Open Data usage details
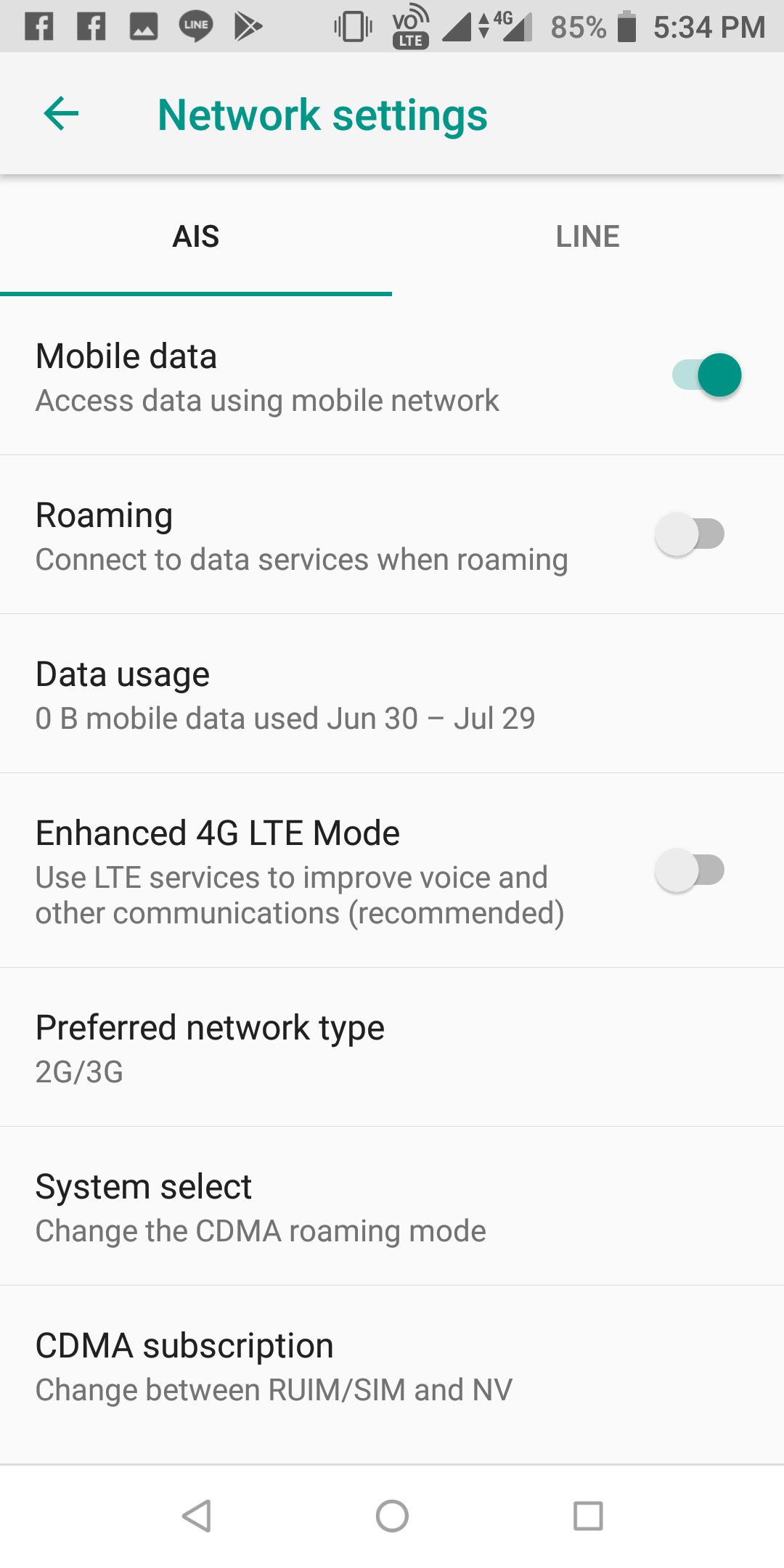 [392, 694]
